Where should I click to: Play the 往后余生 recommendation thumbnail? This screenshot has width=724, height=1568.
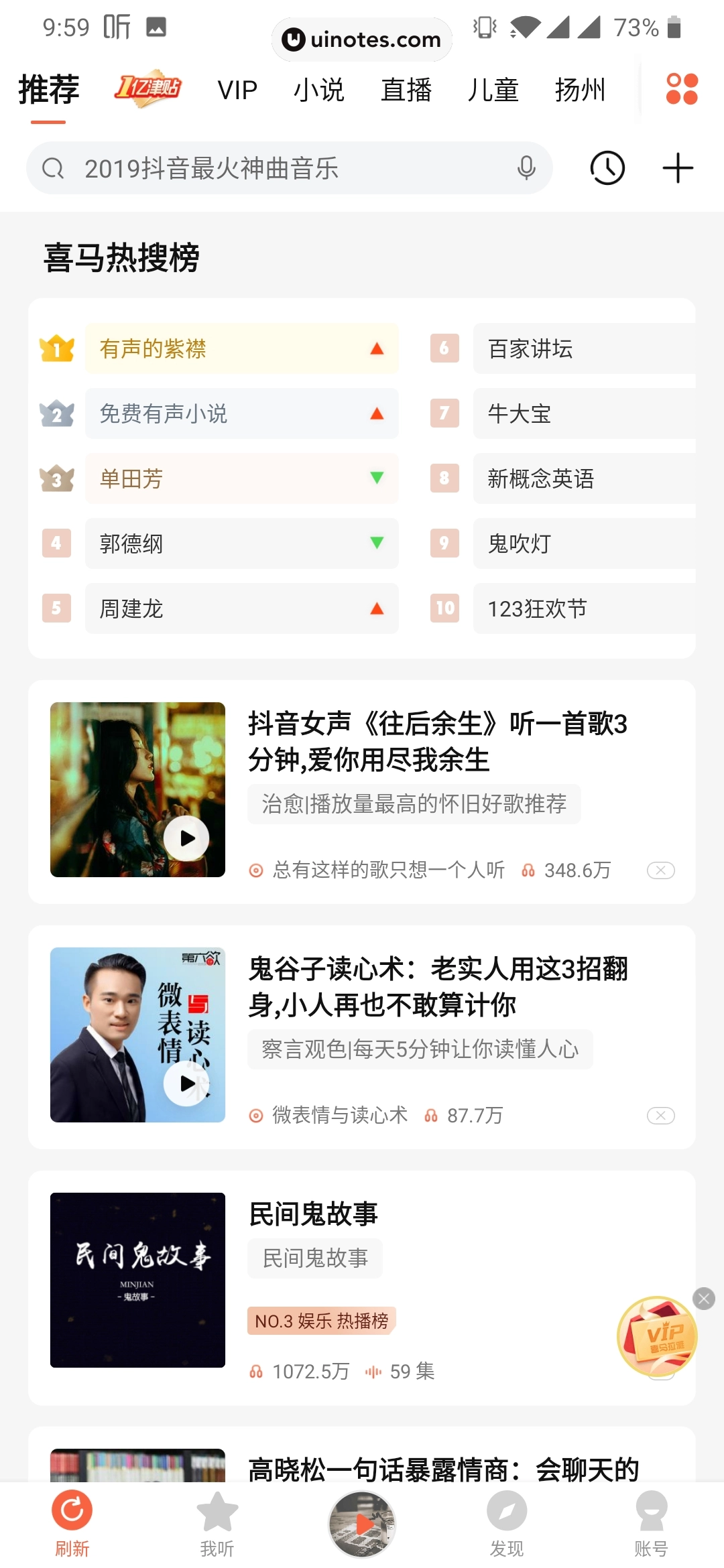pos(186,837)
